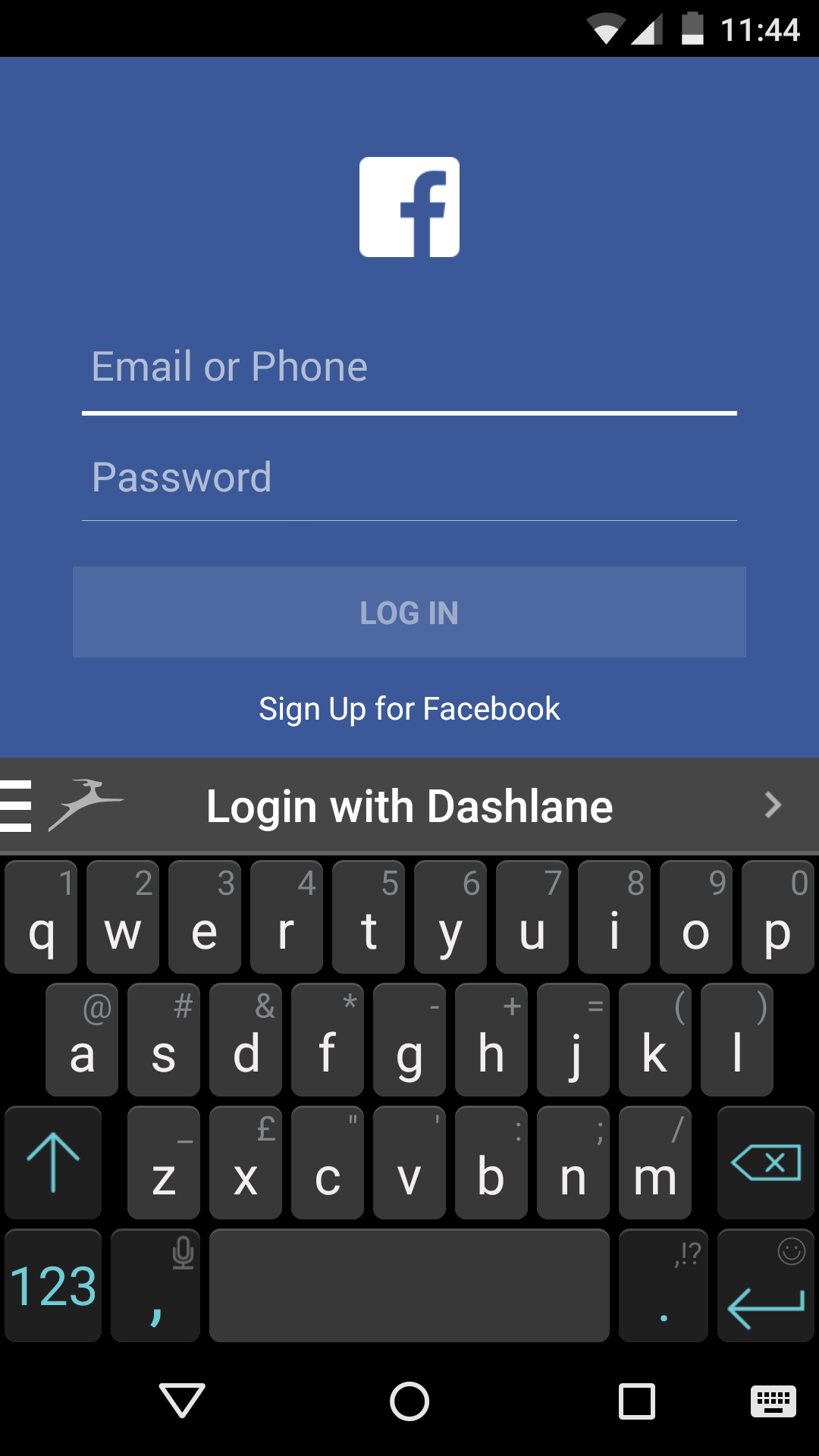Toggle the Shift key on the keyboard

pyautogui.click(x=53, y=1162)
